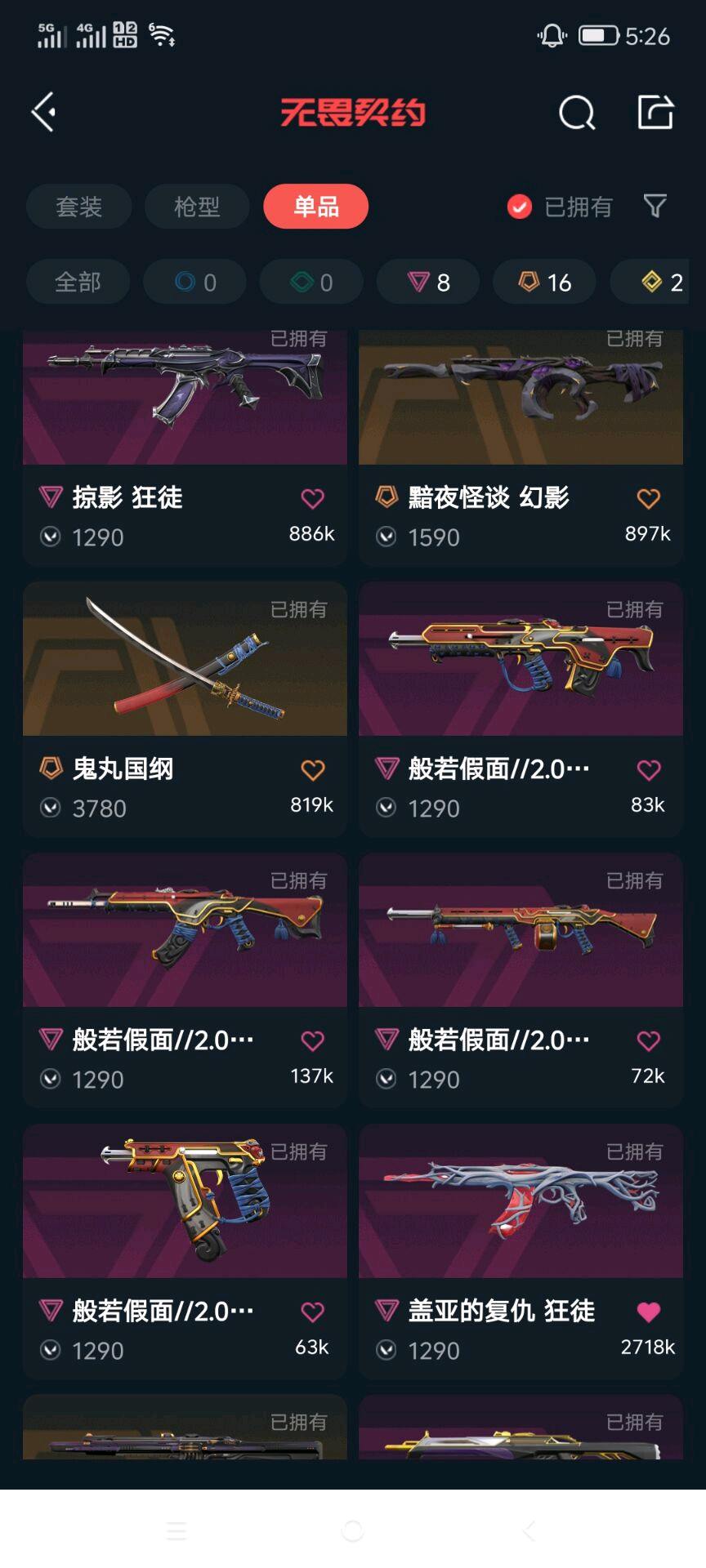Open the 般若假面 skin card with 63k likes
This screenshot has width=706, height=1568.
pyautogui.click(x=185, y=1251)
